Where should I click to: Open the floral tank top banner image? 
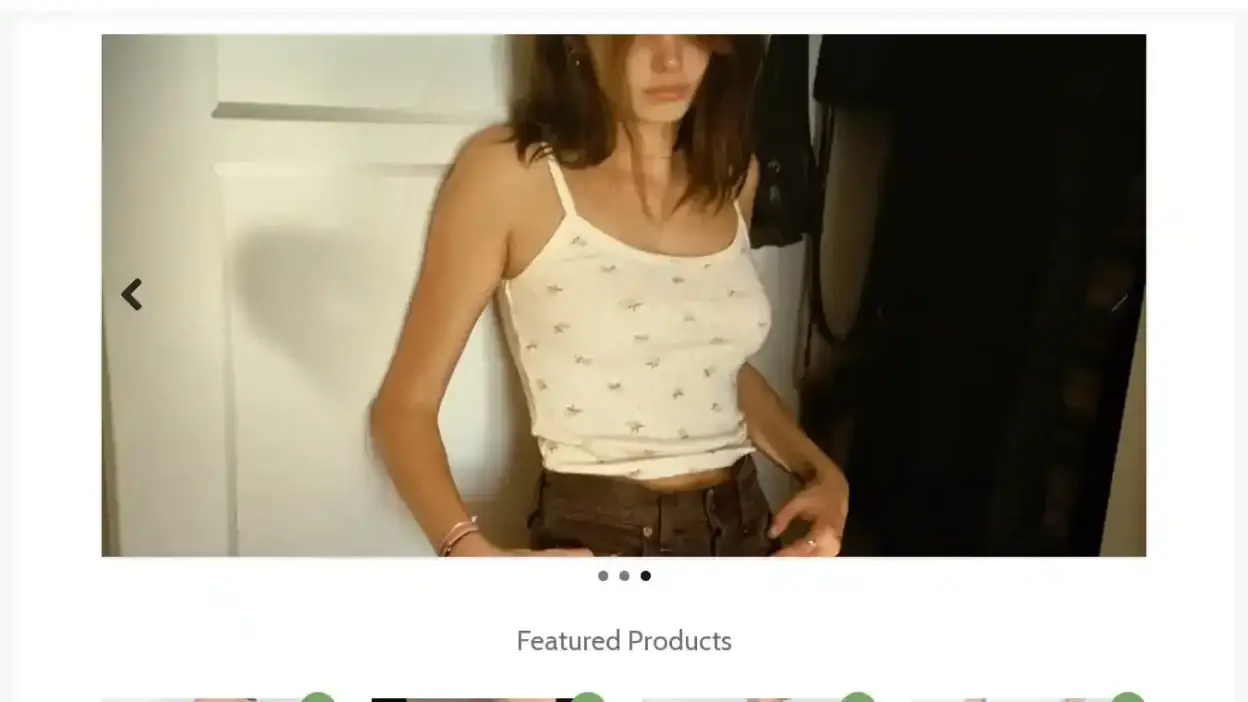(x=623, y=295)
